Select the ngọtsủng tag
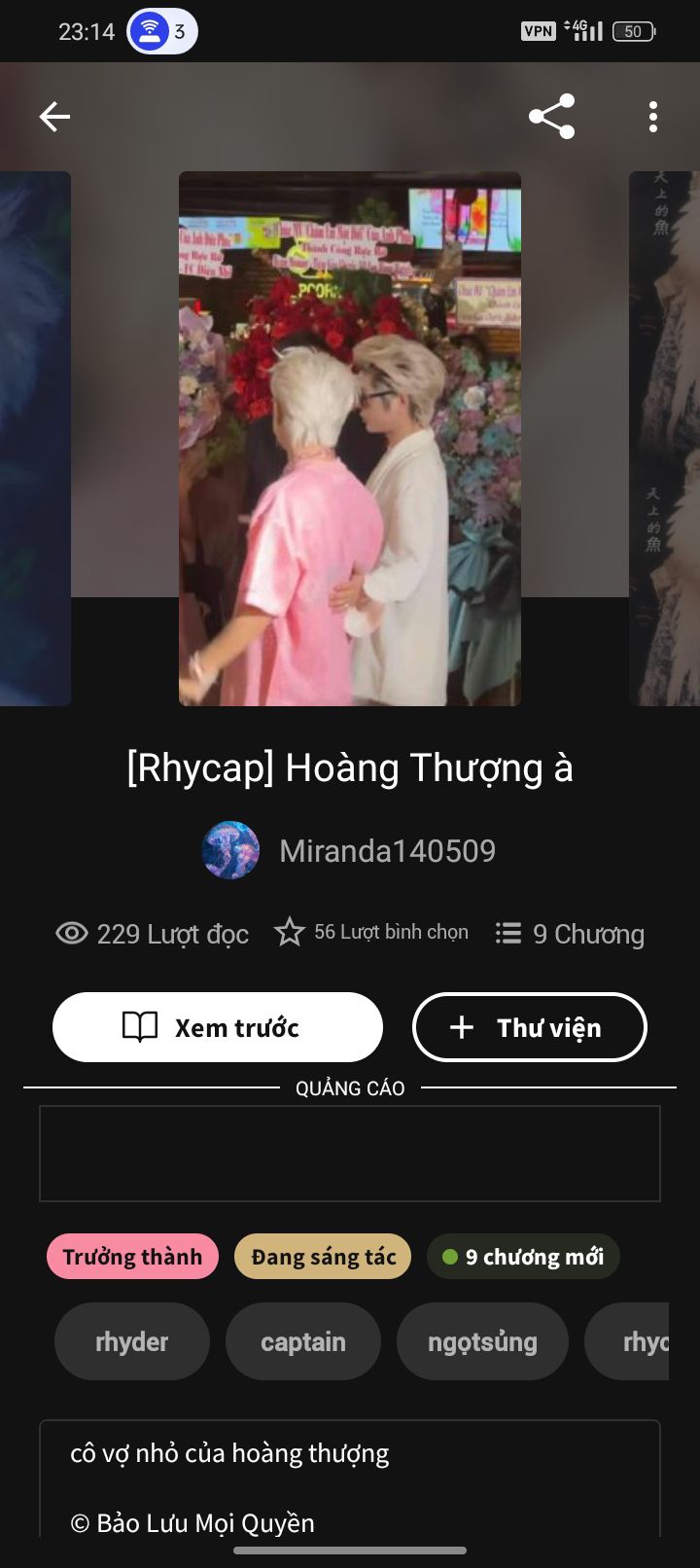Screen dimensions: 700x1568 [x=482, y=1341]
